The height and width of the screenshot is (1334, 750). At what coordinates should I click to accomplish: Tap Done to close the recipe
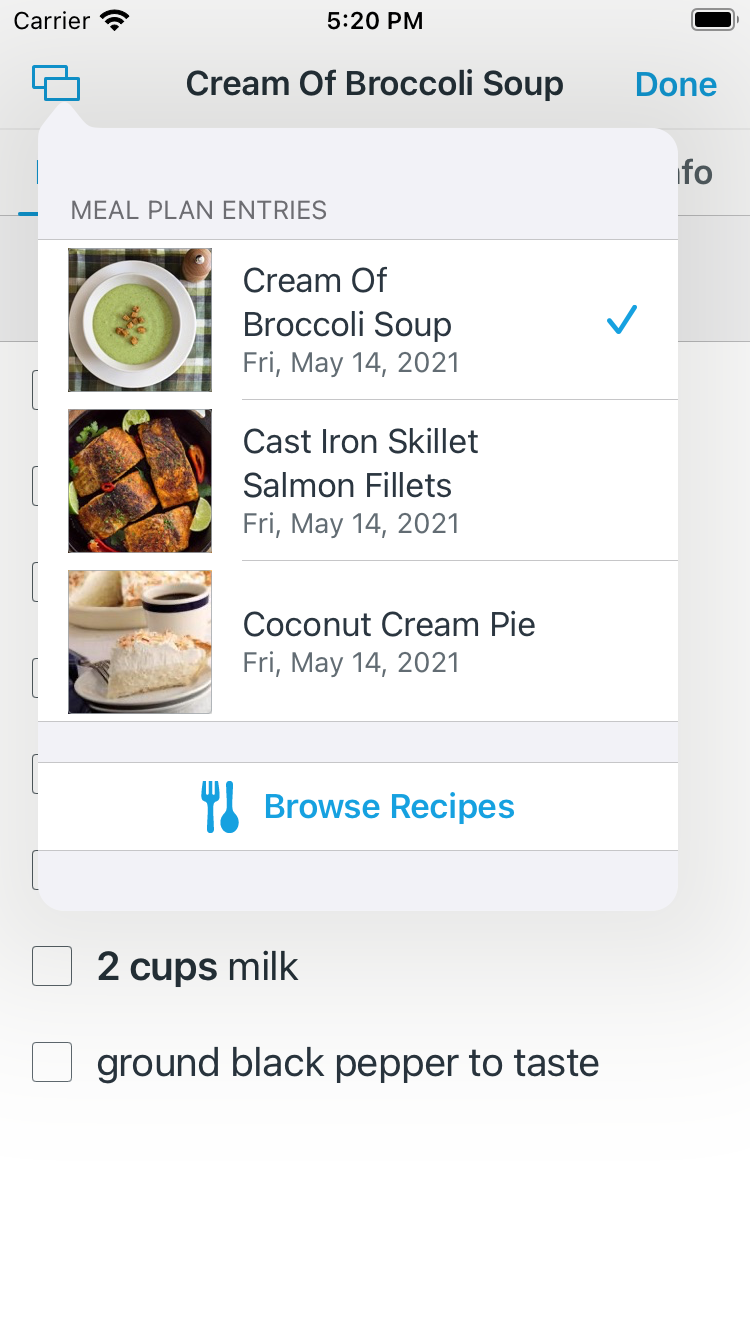point(676,84)
